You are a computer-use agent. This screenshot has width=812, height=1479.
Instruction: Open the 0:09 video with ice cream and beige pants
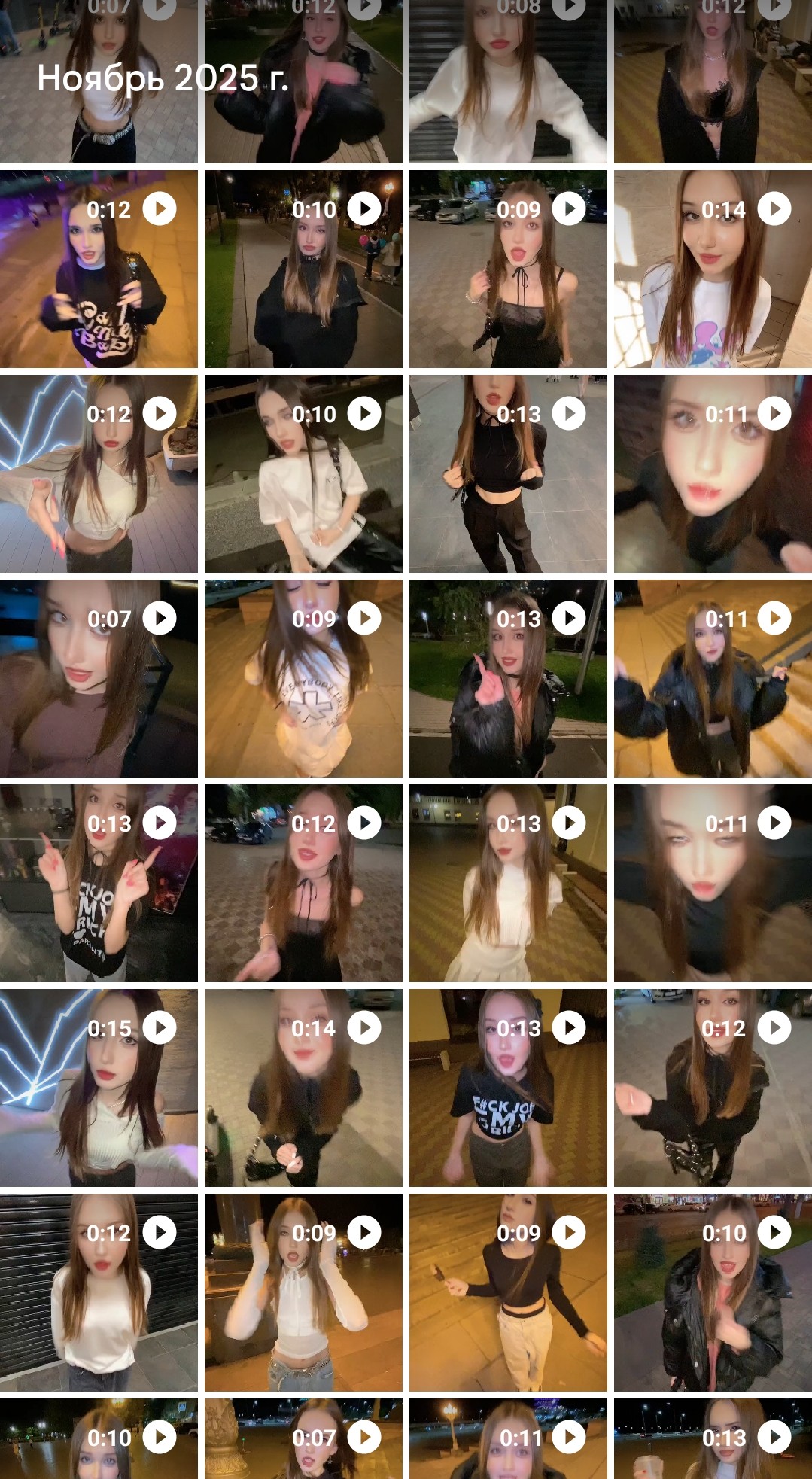pos(508,1292)
